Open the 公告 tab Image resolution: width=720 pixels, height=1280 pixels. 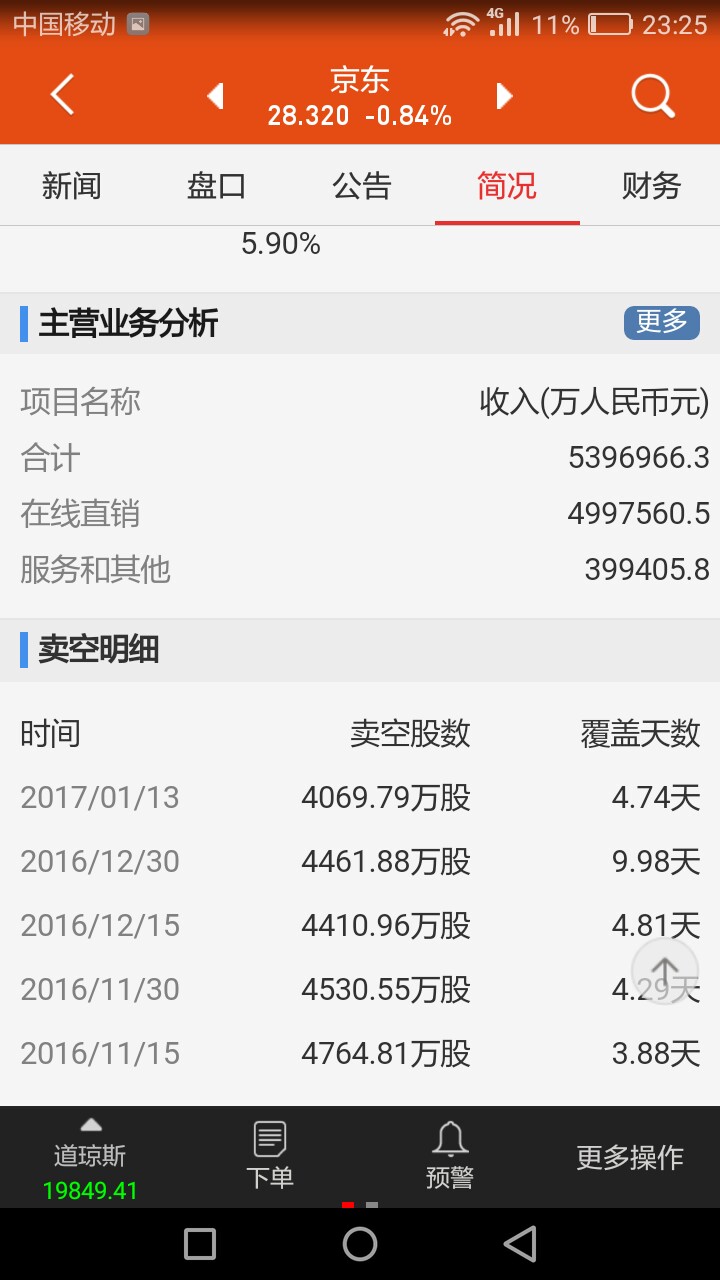click(362, 186)
